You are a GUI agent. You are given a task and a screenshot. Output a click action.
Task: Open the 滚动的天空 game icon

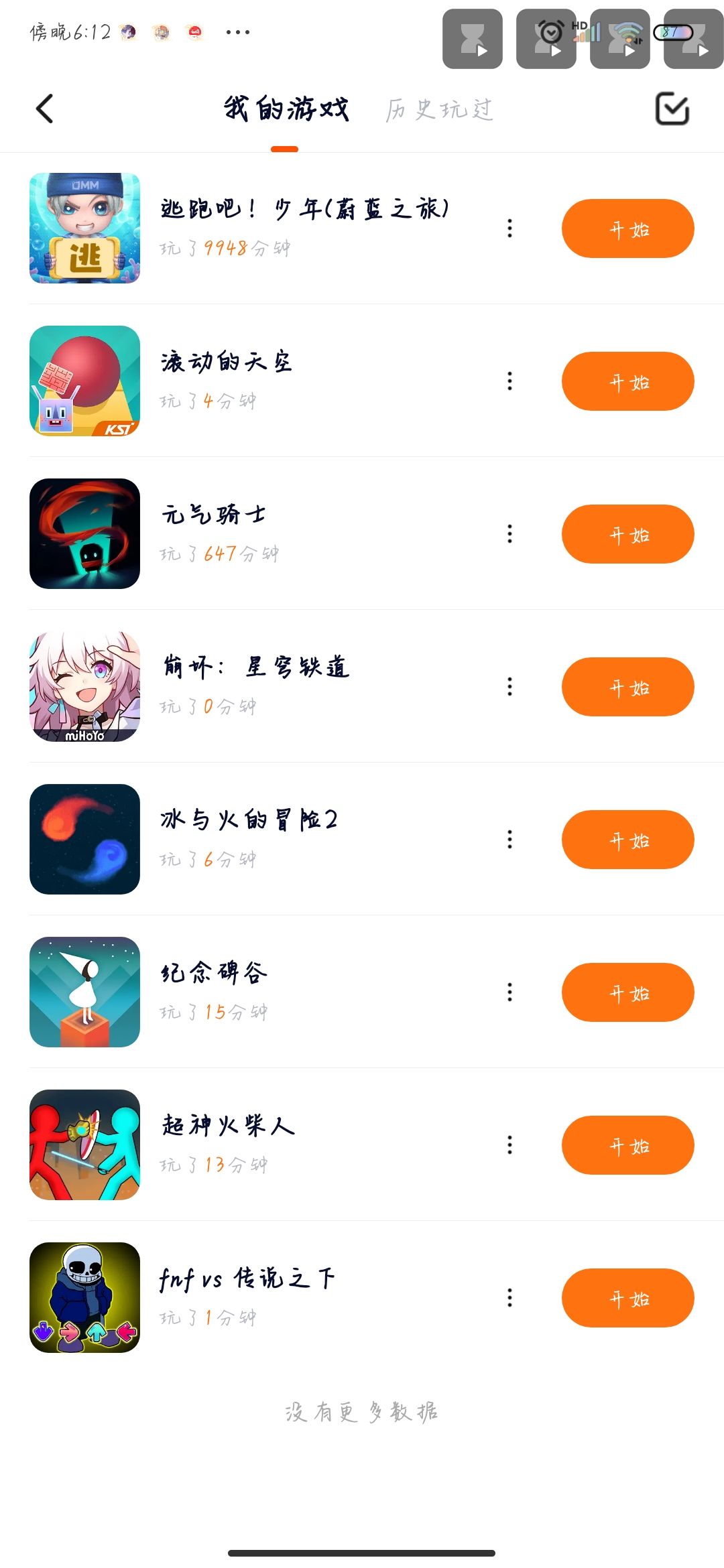tap(84, 381)
